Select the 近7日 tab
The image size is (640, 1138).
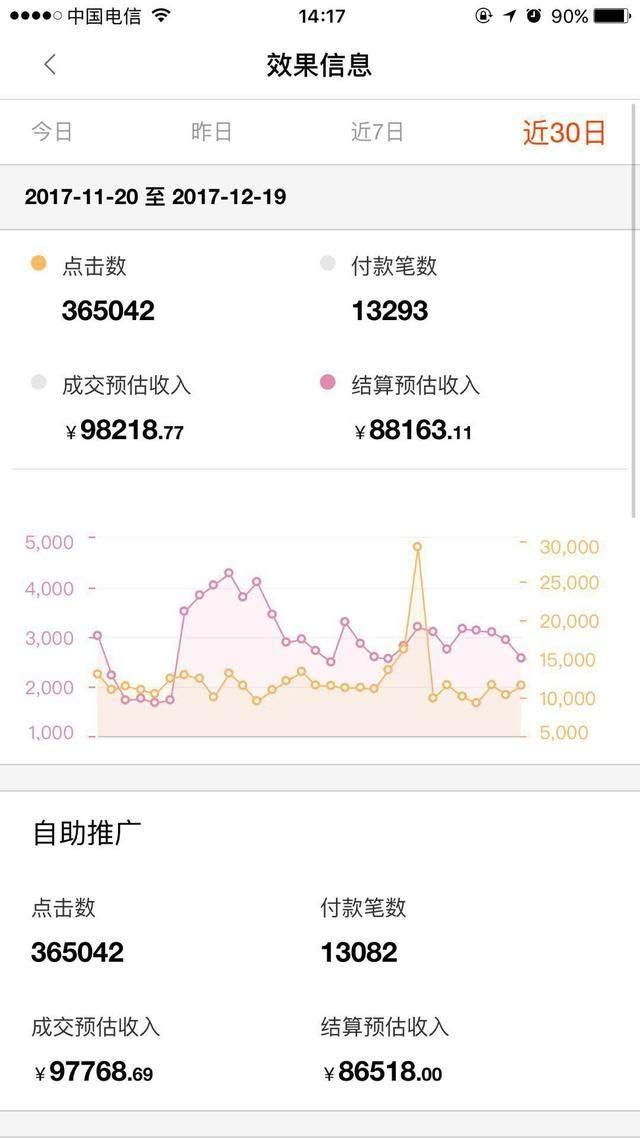click(377, 132)
